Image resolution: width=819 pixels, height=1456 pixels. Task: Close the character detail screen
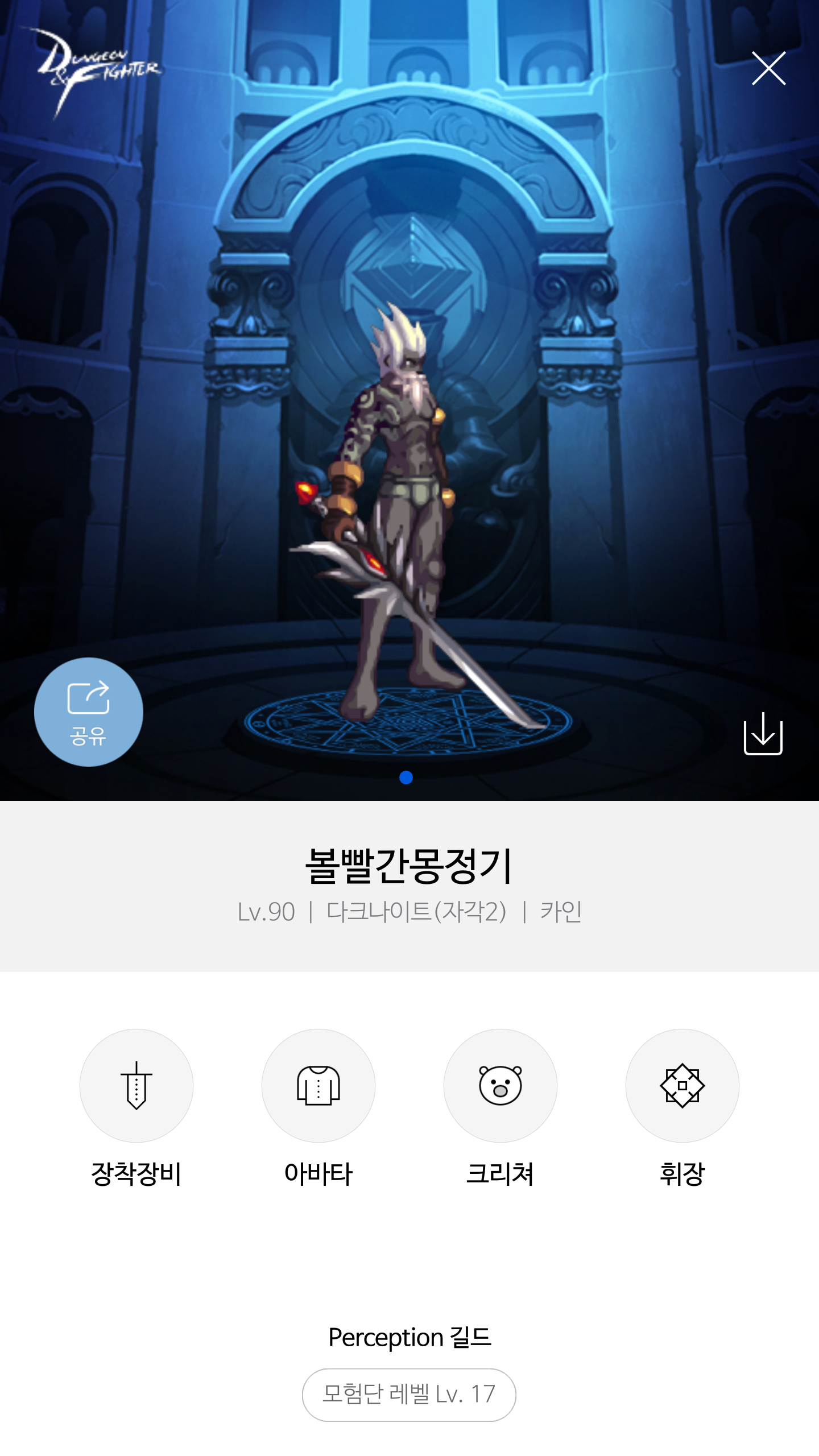tap(768, 68)
